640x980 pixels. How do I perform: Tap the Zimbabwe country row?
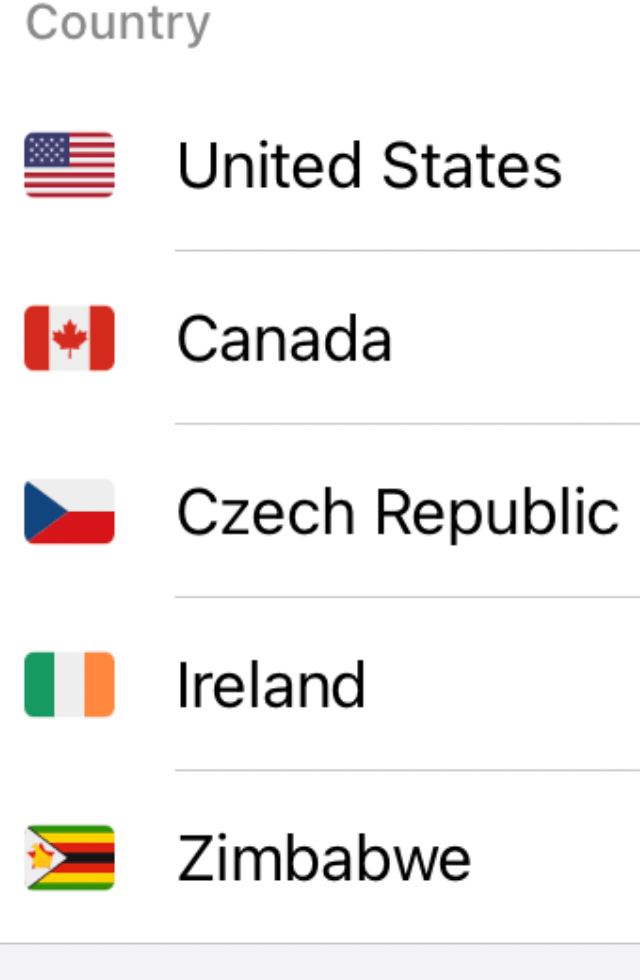323,858
